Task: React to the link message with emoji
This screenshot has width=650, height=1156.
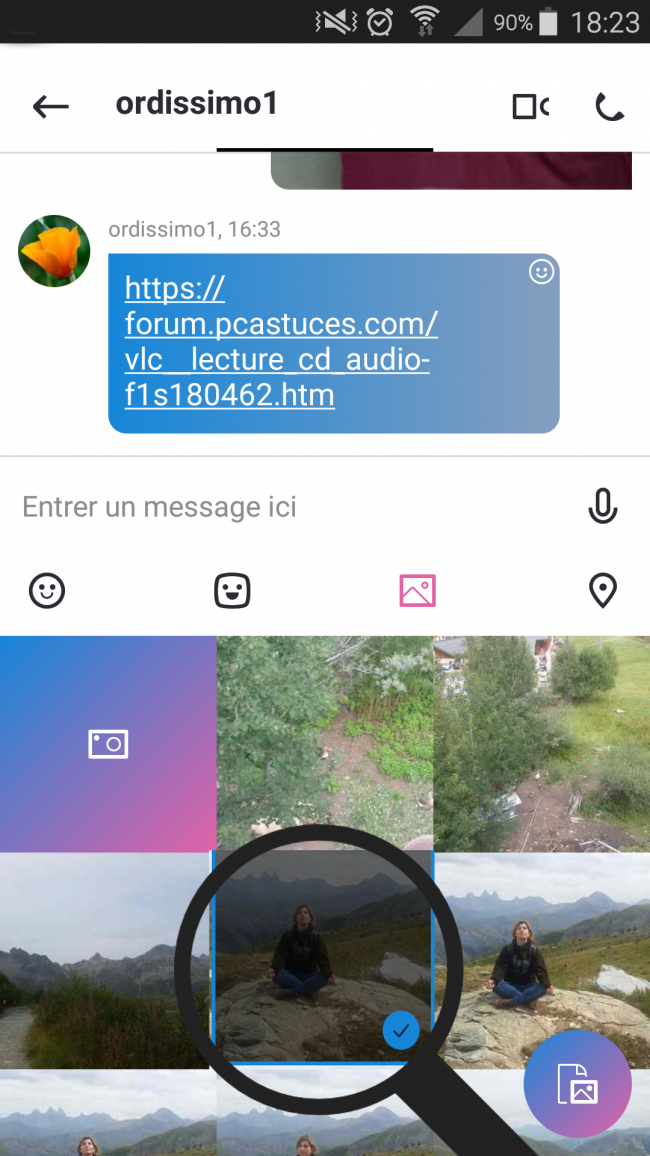Action: click(x=541, y=272)
